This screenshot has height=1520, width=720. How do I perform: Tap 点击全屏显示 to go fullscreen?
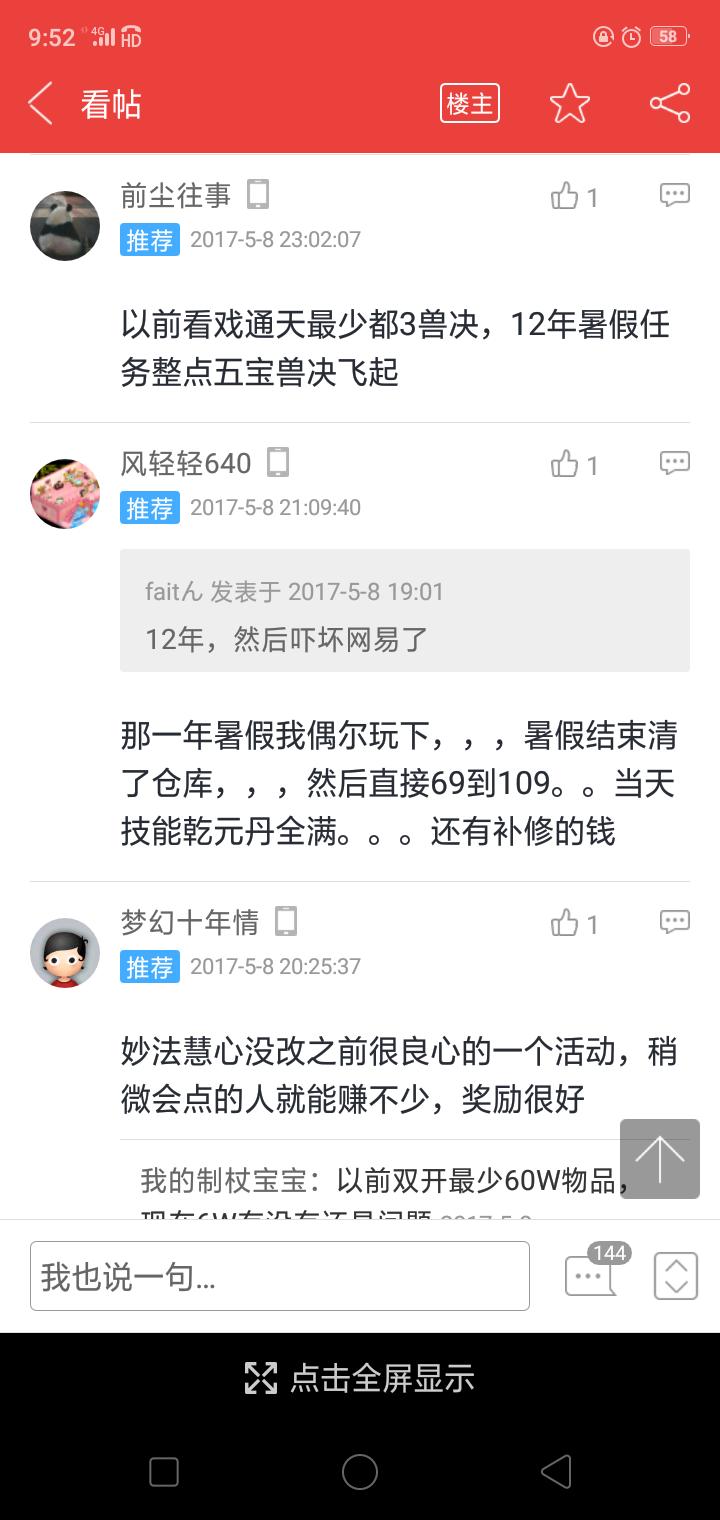pos(360,1378)
